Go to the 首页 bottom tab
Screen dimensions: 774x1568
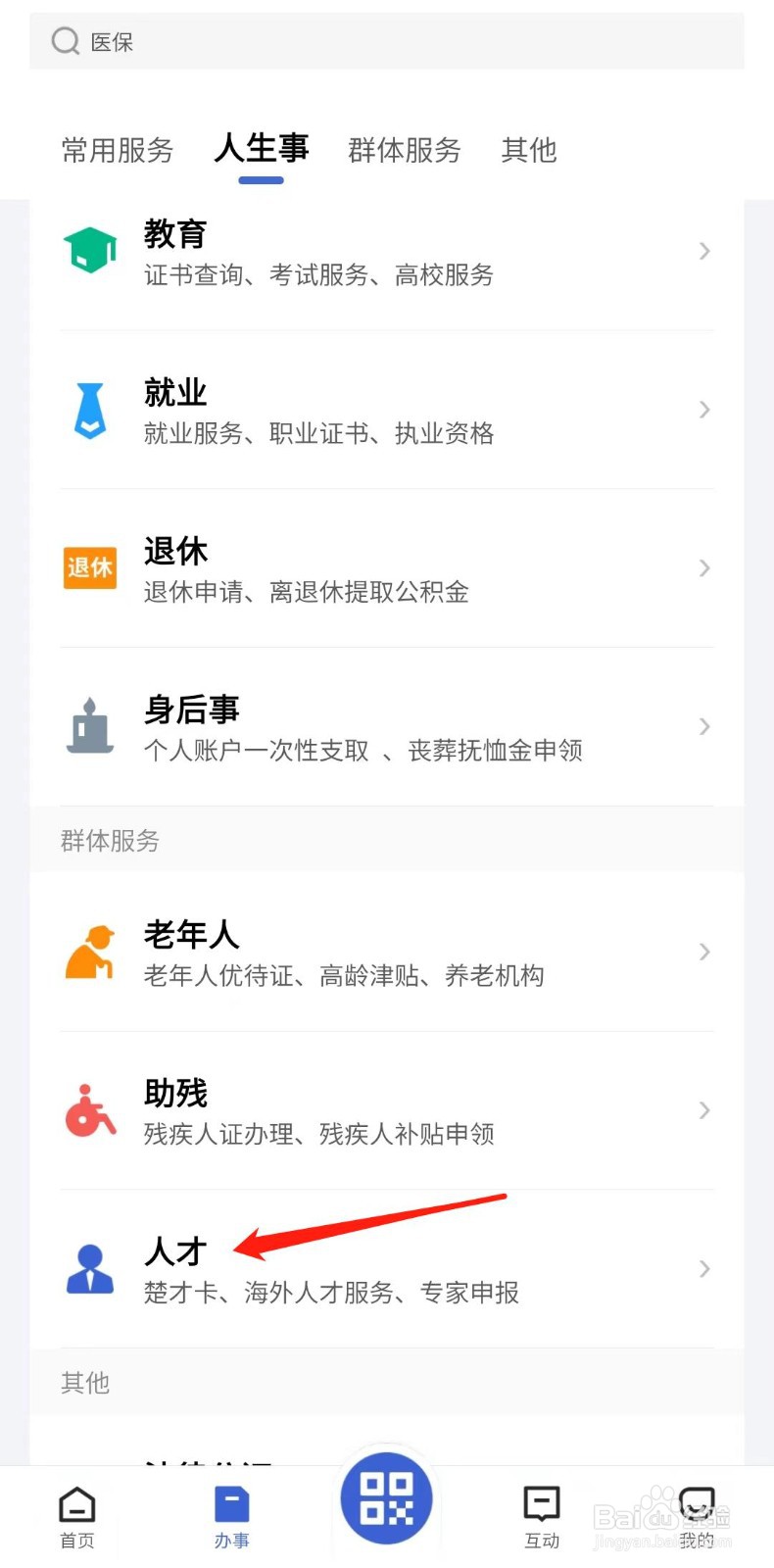(x=77, y=1518)
